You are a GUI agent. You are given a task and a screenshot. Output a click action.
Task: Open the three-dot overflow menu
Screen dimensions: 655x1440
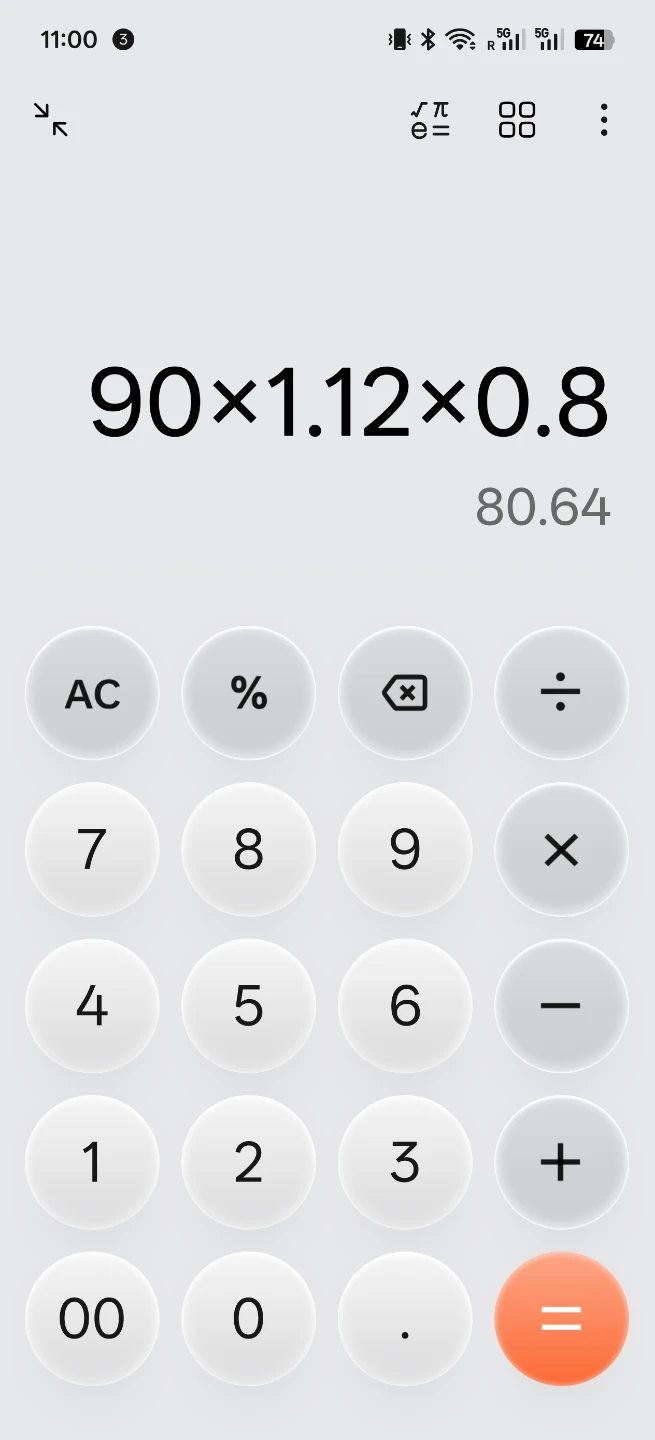point(603,120)
